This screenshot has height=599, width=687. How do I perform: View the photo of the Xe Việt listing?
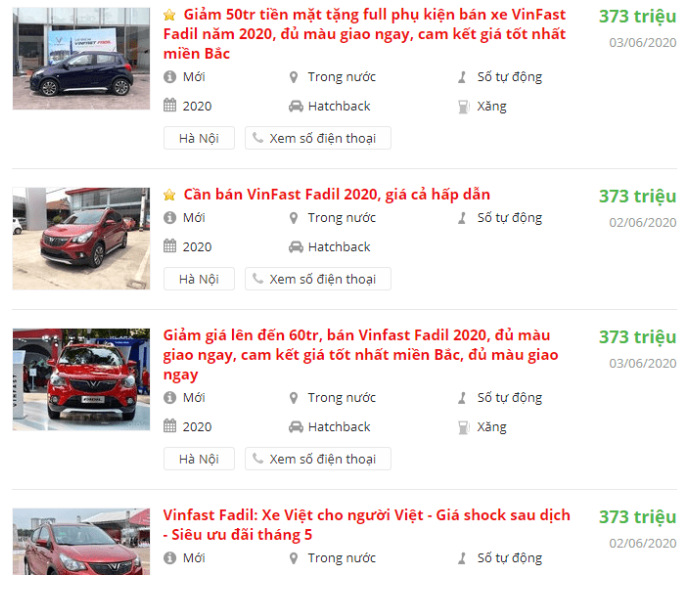[81, 541]
